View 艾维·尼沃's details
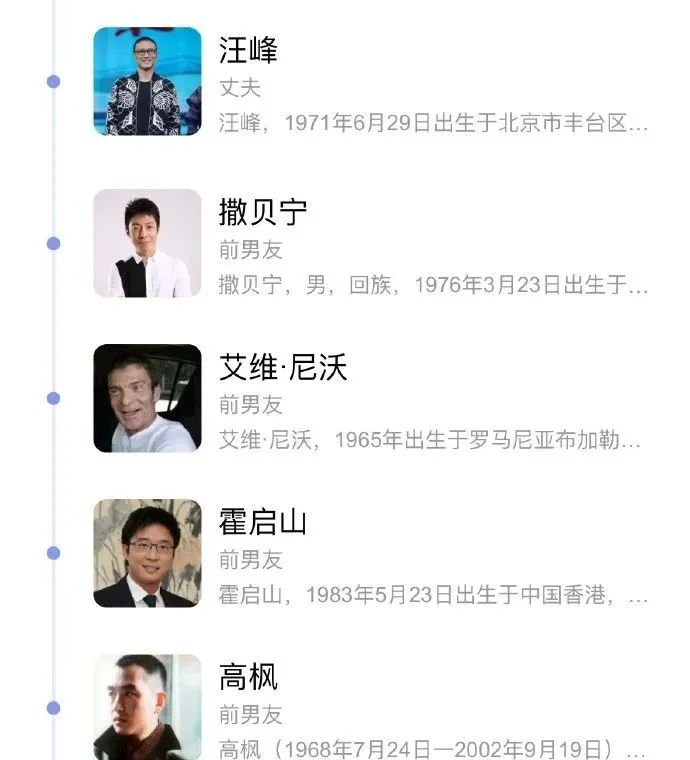Screen dimensions: 690x760 (282, 367)
